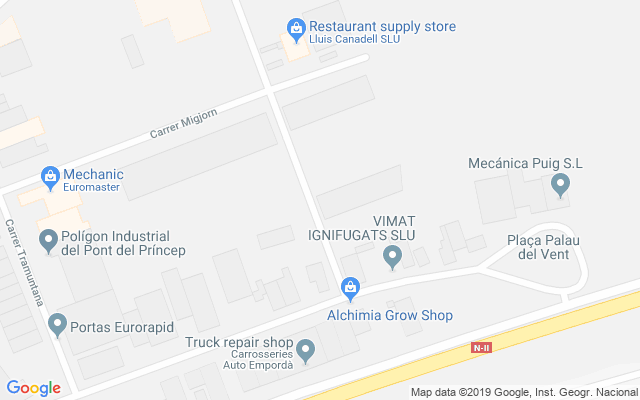Select the VIMAT IGNIFUGATS SLU marker
This screenshot has height=400, width=640.
pos(393,259)
